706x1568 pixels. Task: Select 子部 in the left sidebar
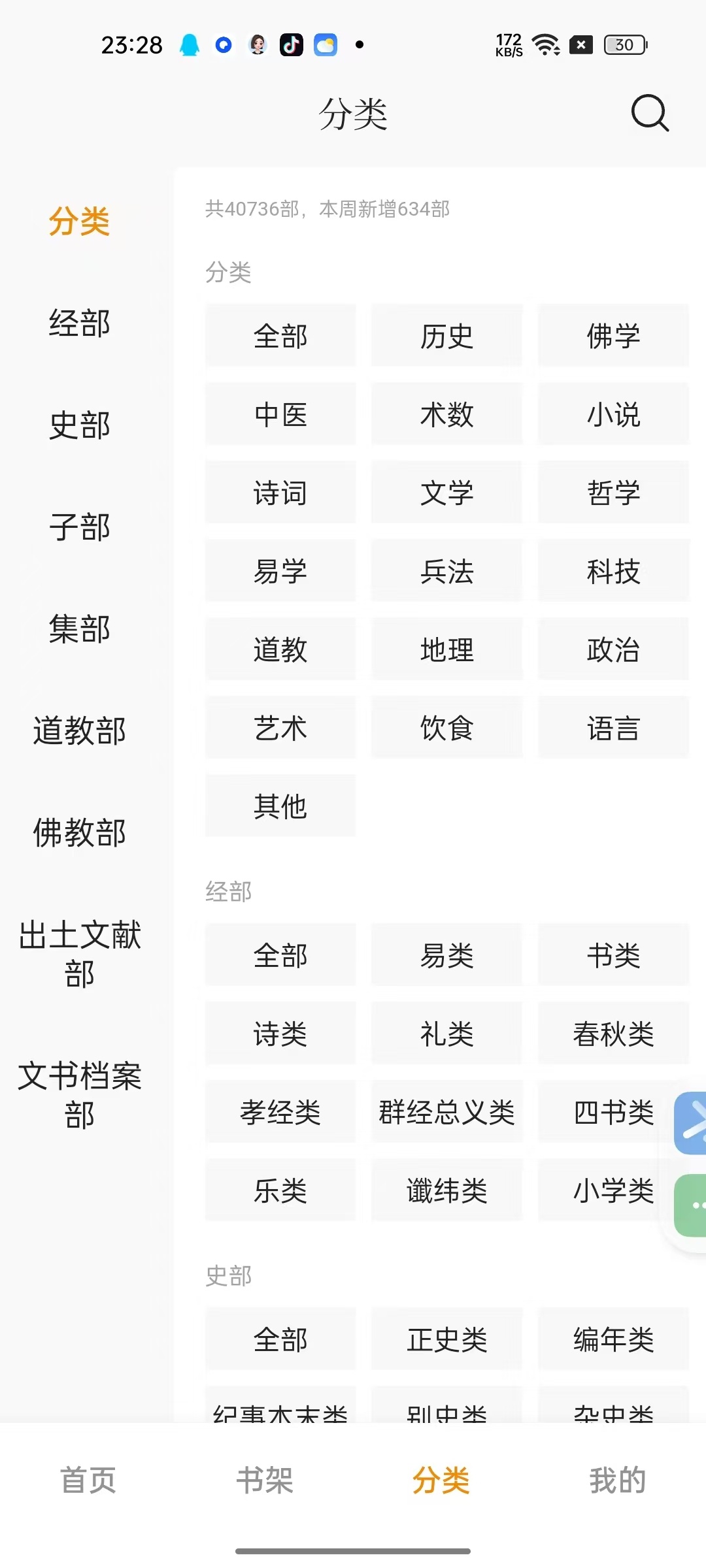click(x=79, y=528)
